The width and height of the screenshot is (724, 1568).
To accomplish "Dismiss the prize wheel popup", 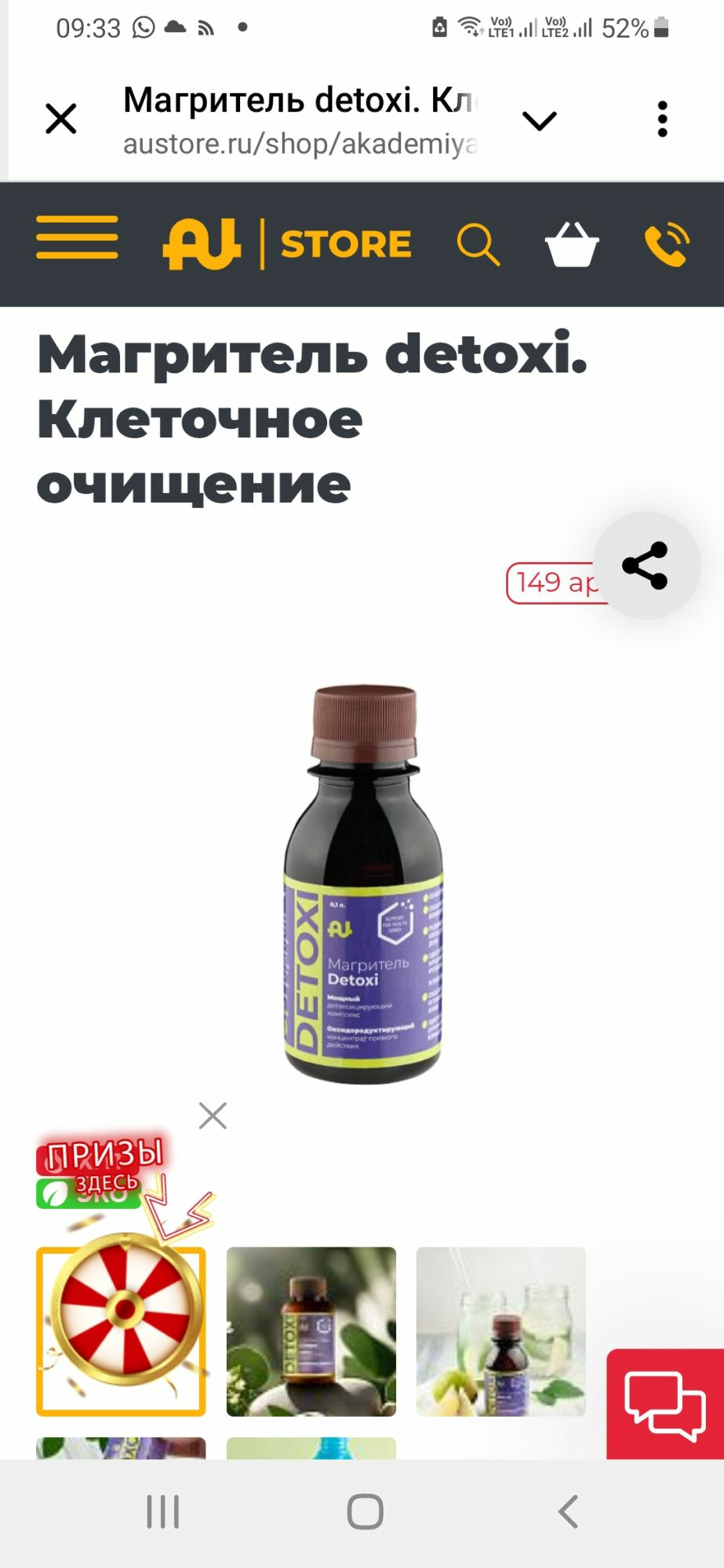I will 213,1115.
